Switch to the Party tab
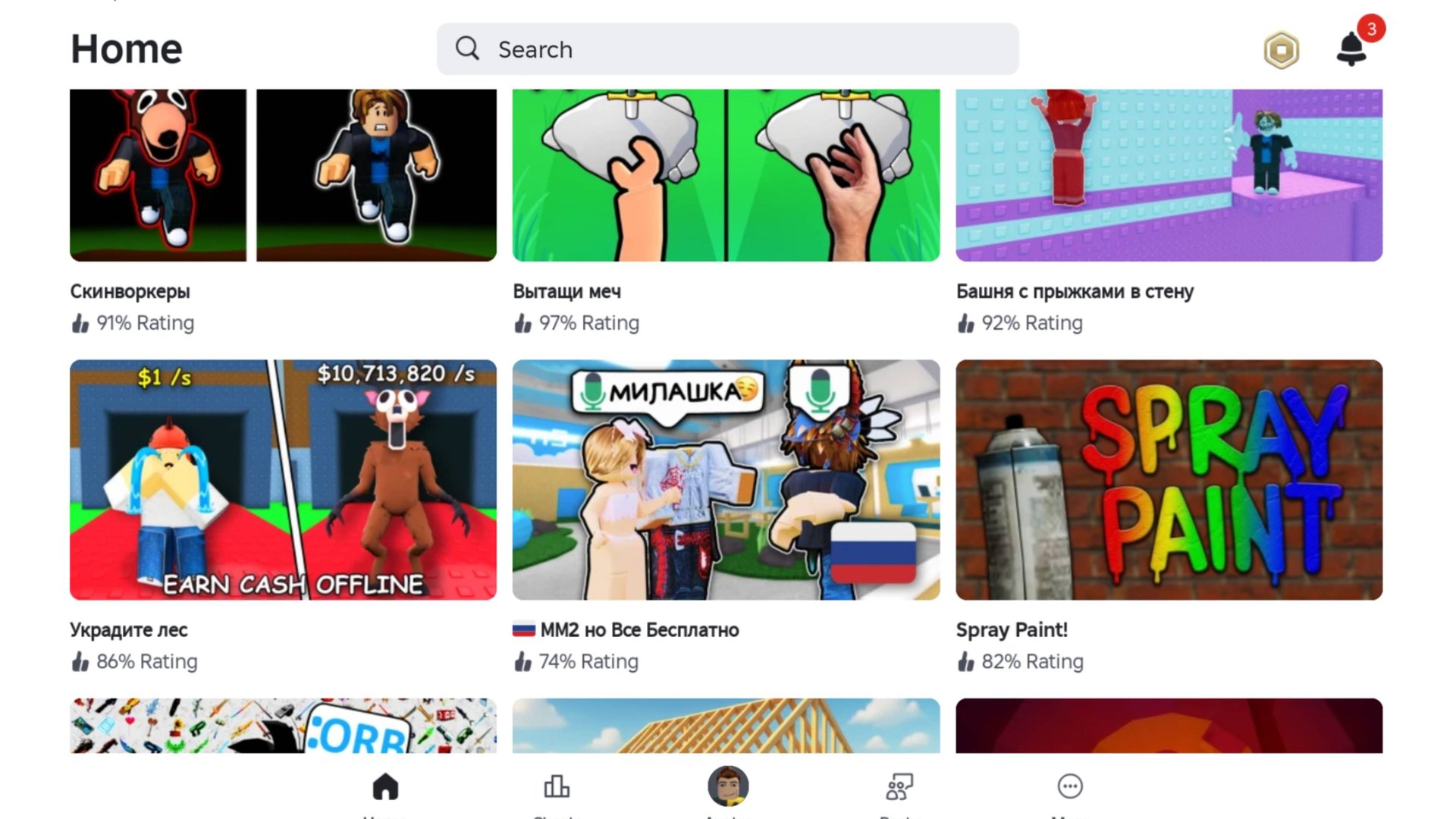 (899, 788)
